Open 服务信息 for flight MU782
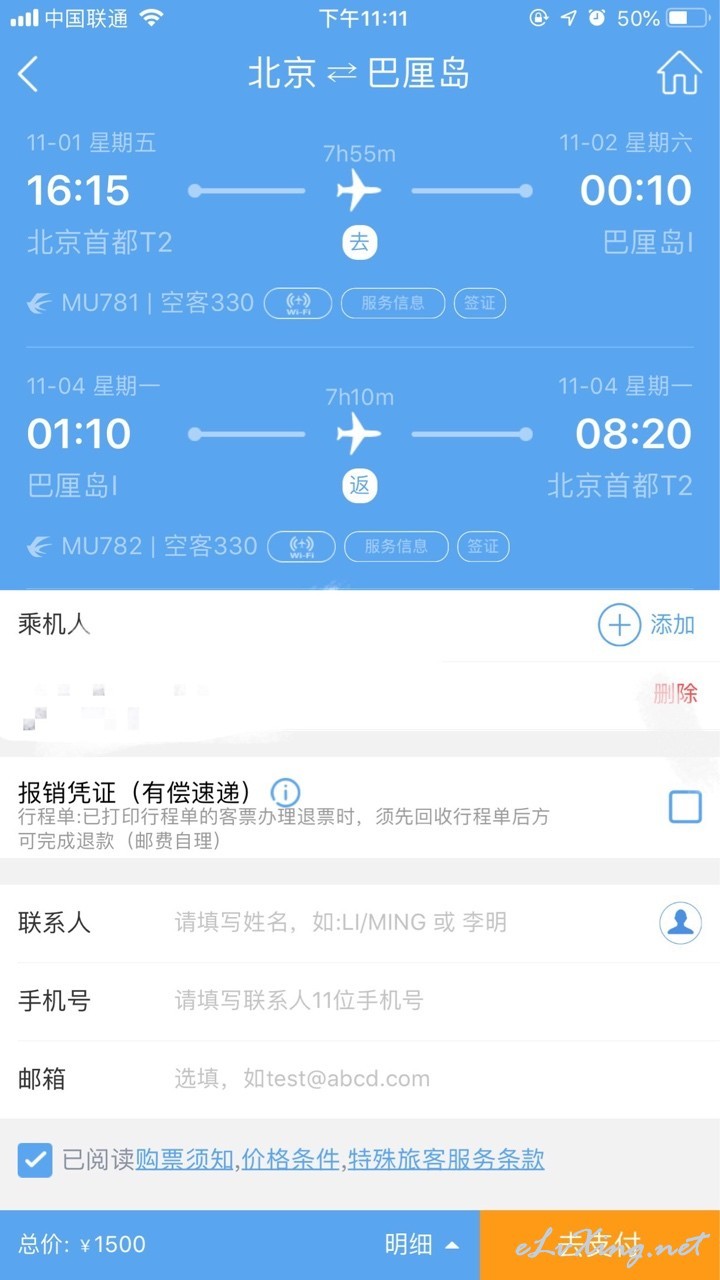The height and width of the screenshot is (1280, 720). click(x=397, y=546)
